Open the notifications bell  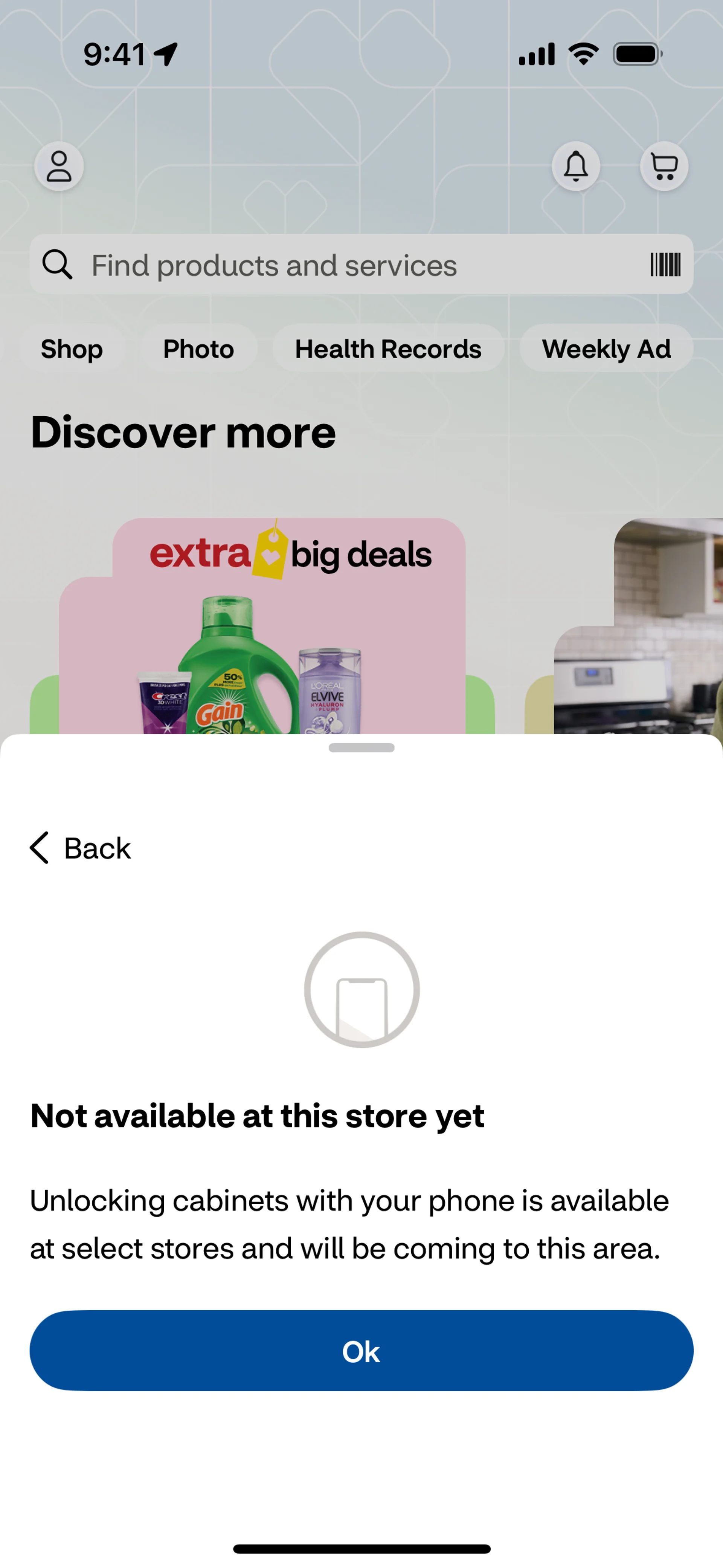pos(576,166)
